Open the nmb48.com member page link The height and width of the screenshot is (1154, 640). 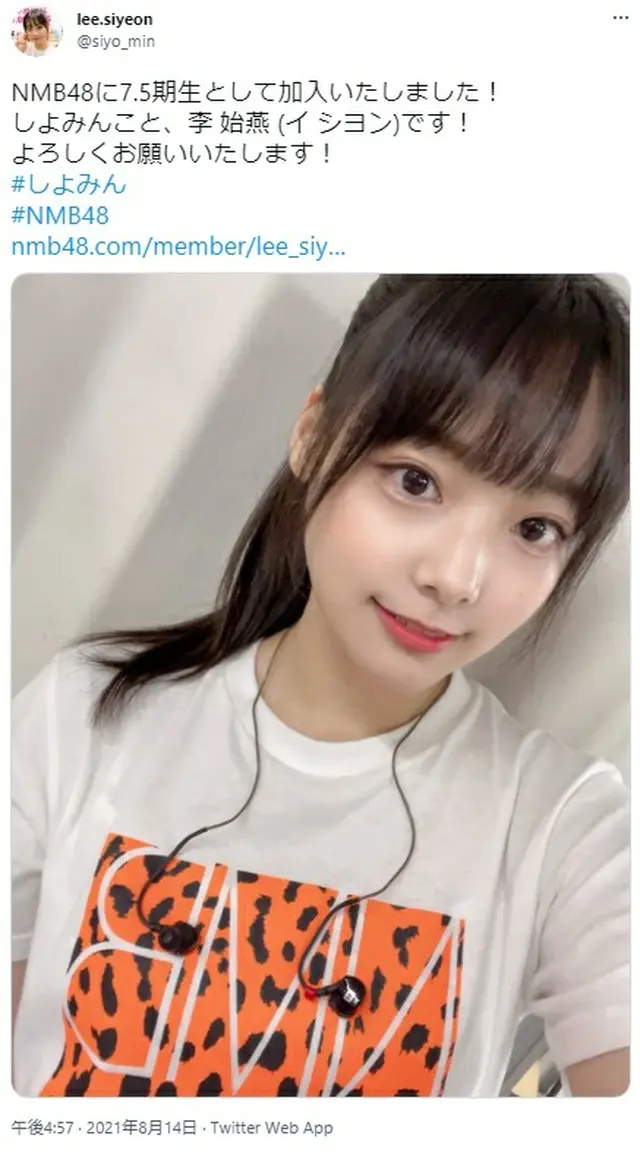point(178,246)
